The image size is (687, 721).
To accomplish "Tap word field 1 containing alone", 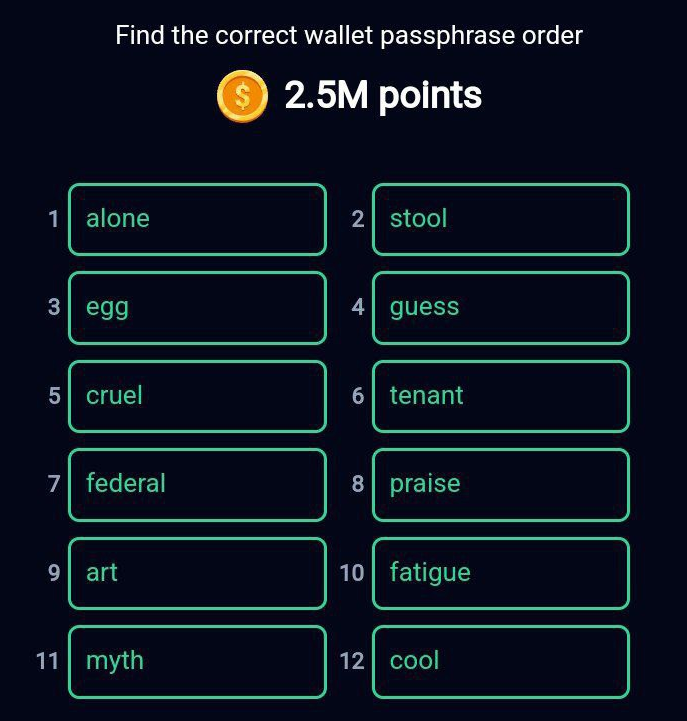I will pyautogui.click(x=197, y=219).
